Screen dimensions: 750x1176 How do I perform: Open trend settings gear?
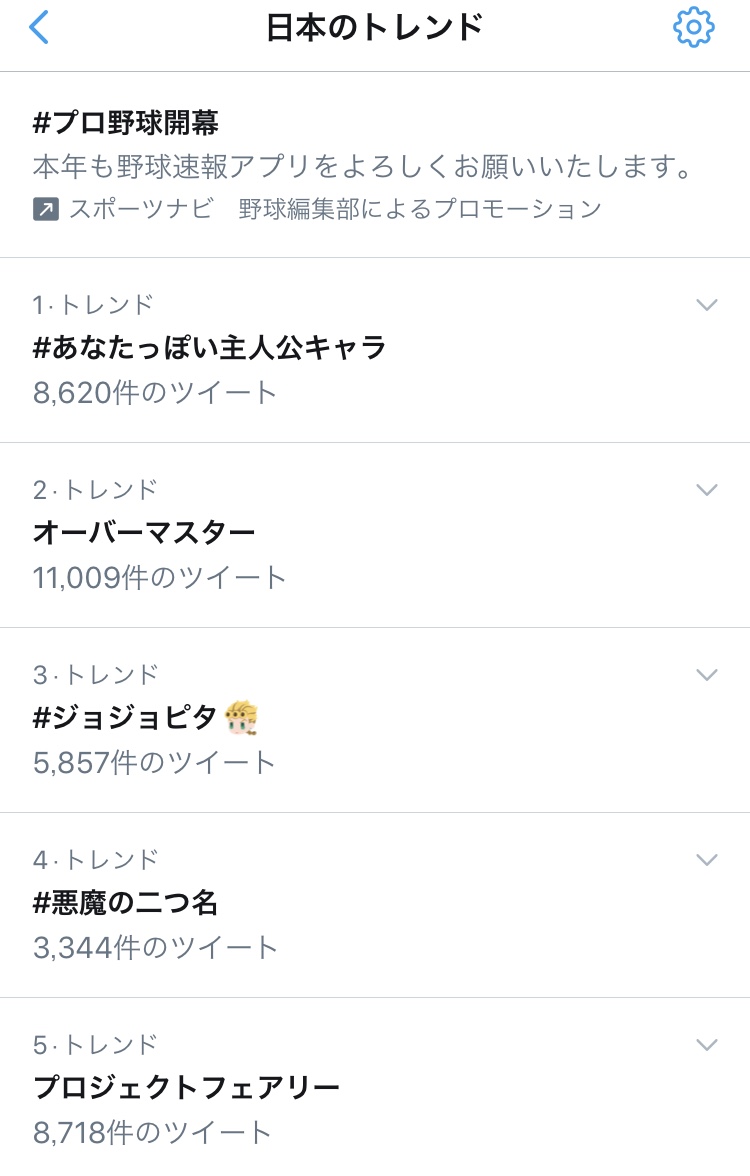pyautogui.click(x=693, y=28)
